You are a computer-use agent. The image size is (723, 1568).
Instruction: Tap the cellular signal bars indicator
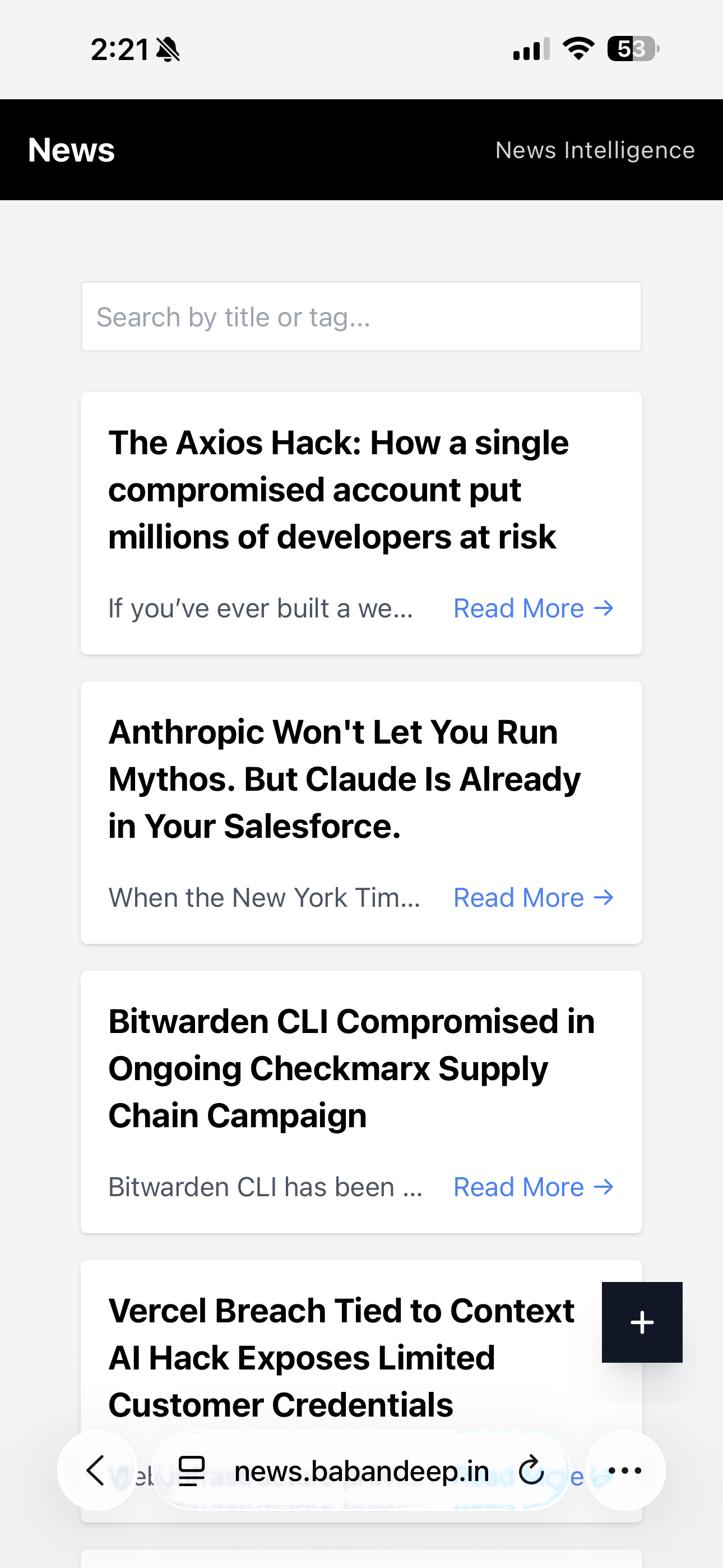tap(529, 50)
